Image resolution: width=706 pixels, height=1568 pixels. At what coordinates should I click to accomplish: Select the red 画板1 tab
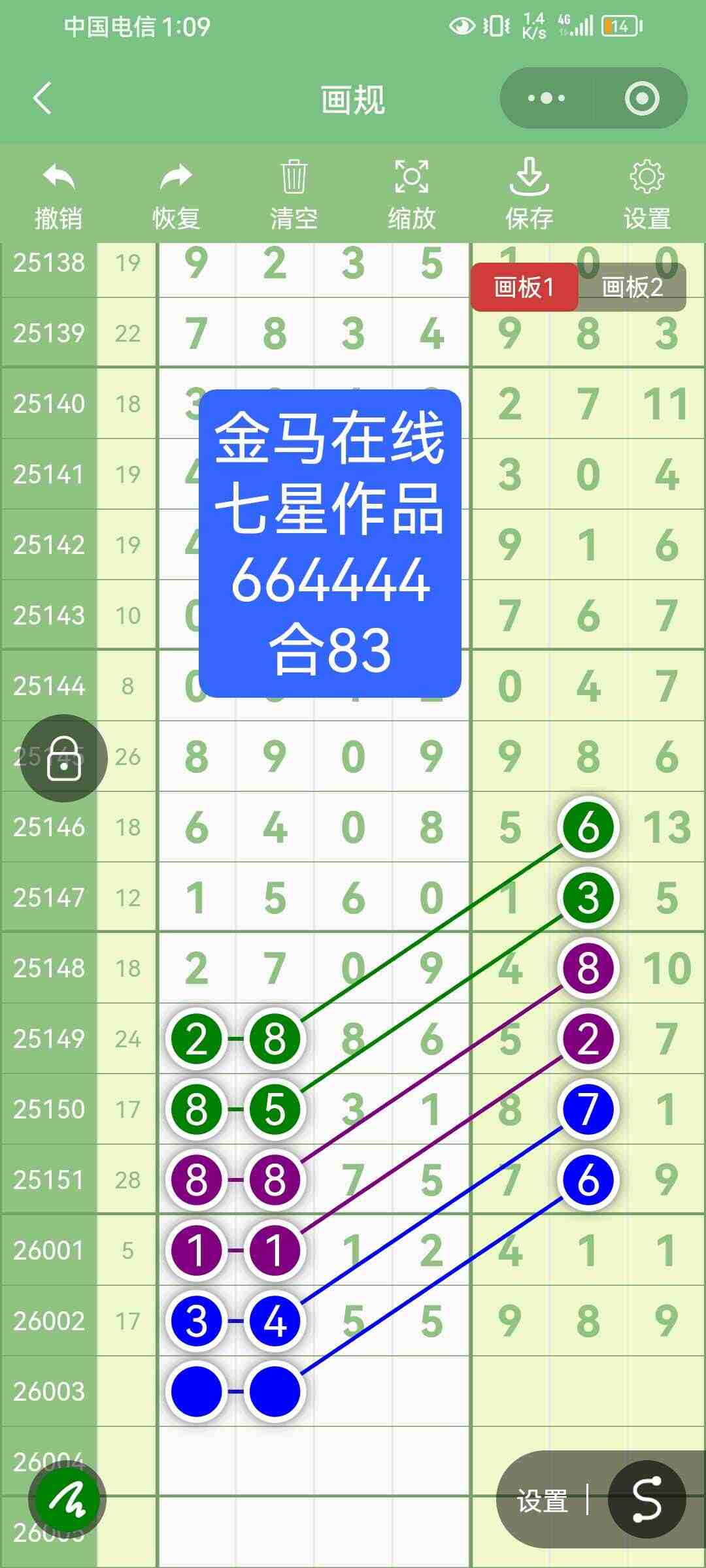pyautogui.click(x=525, y=286)
